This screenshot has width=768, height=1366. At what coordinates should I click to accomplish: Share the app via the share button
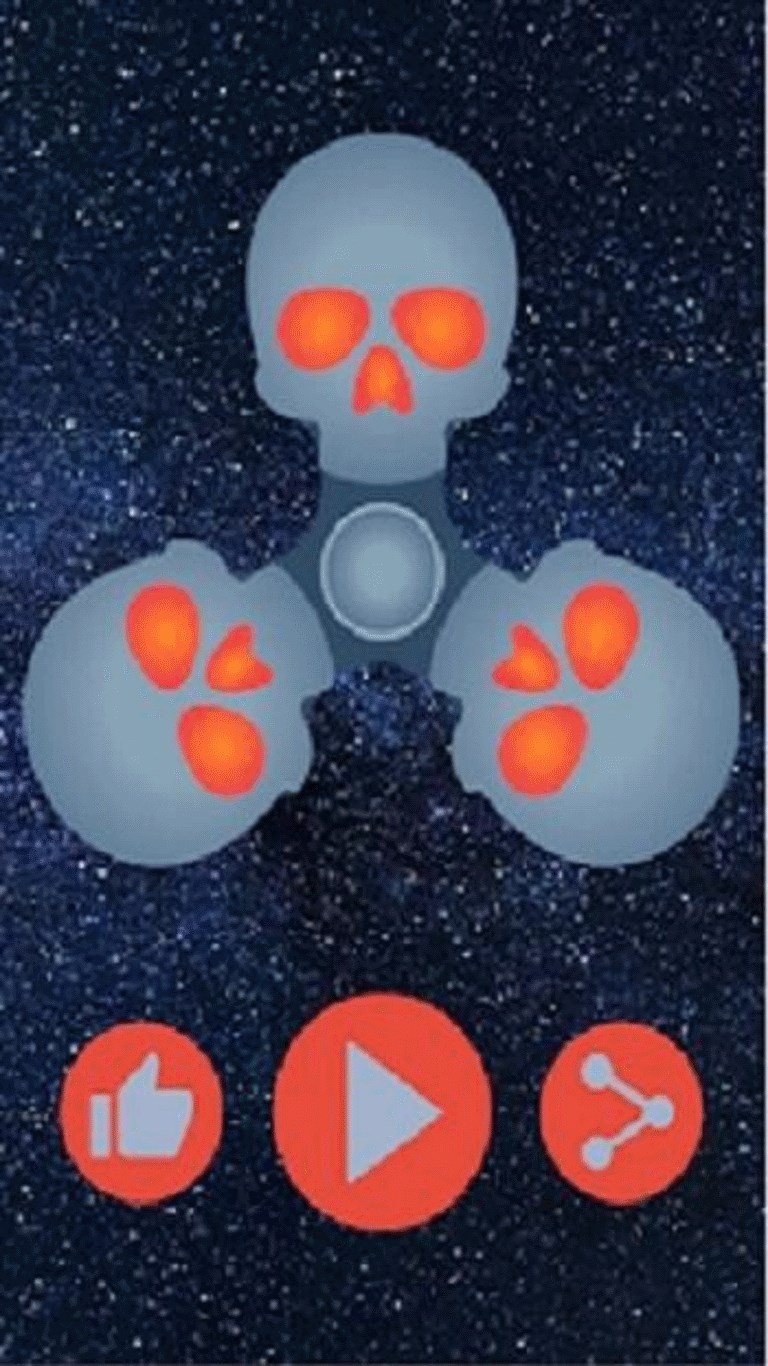coord(622,1112)
